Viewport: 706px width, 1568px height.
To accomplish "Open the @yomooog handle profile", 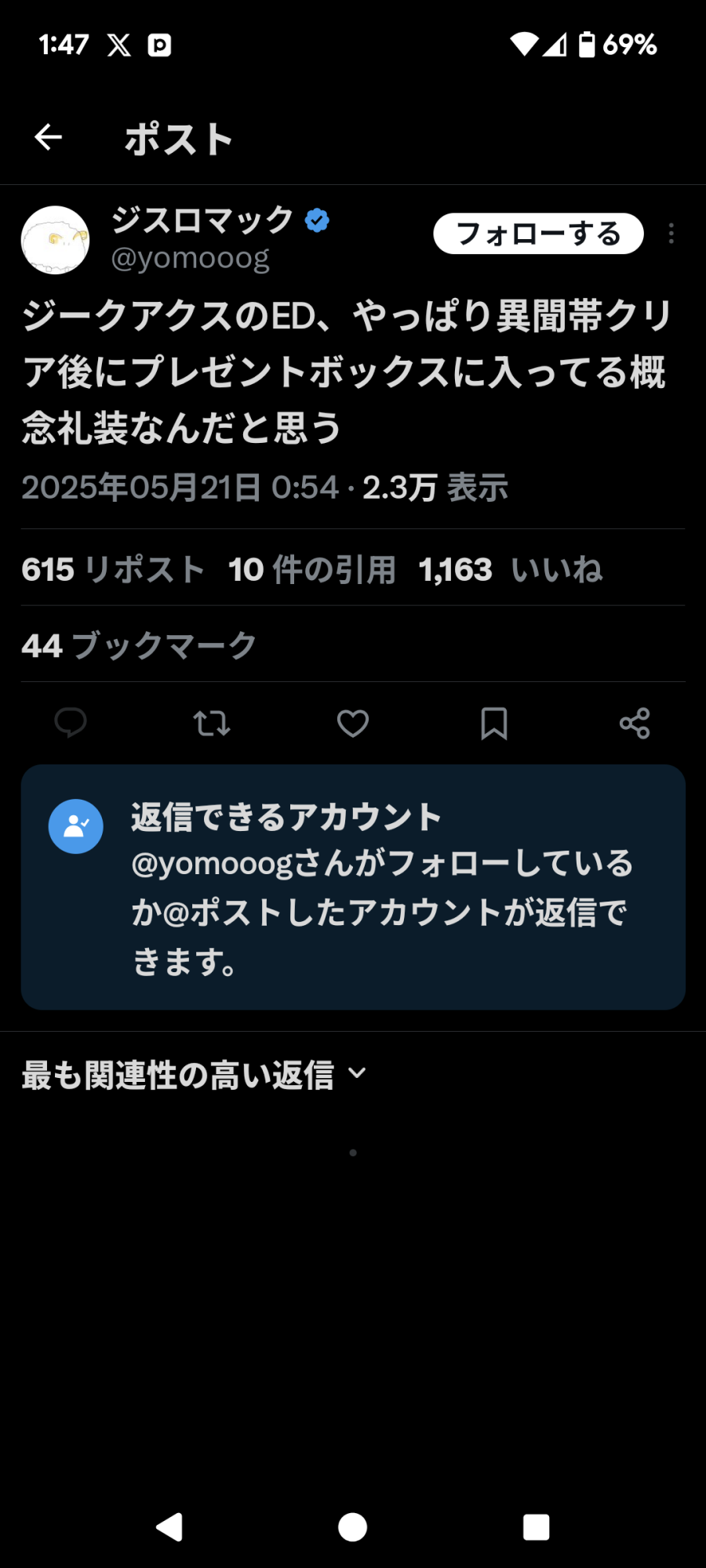I will click(x=191, y=258).
